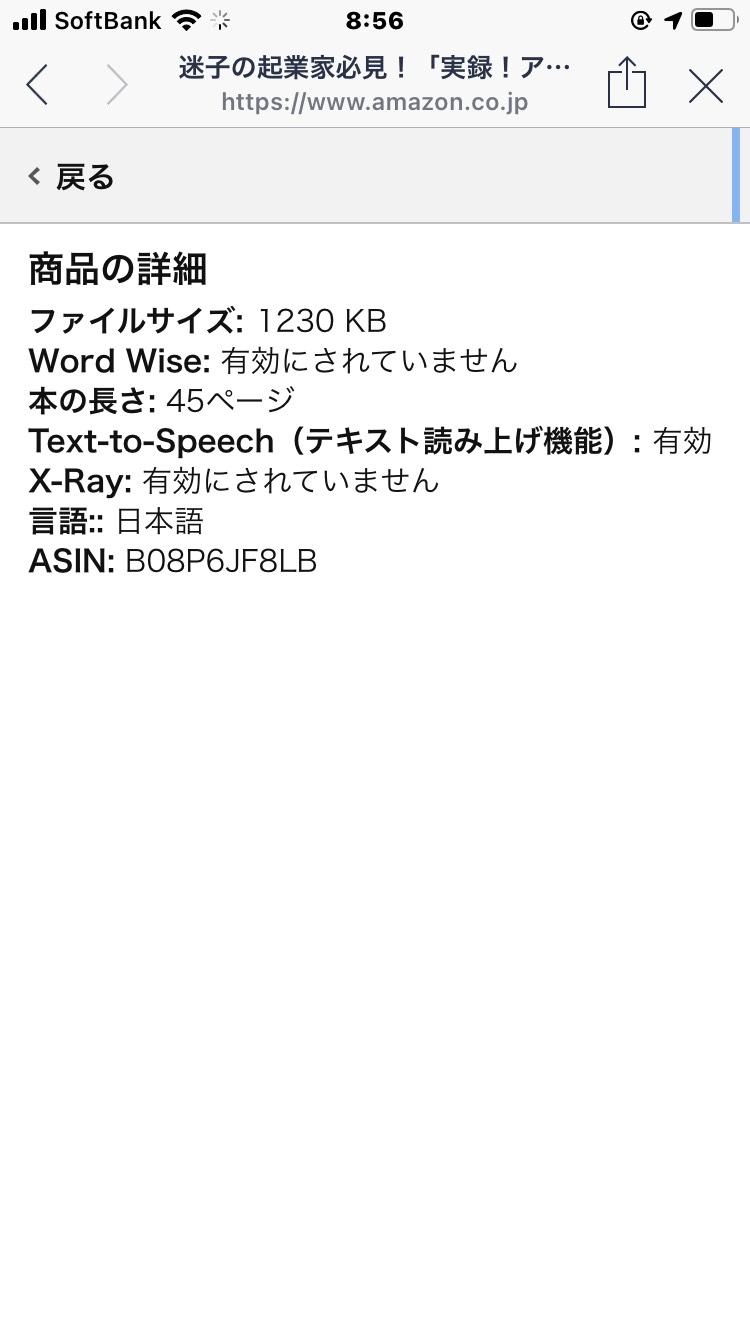Tap 戻る to return to product
750x1334 pixels.
click(72, 177)
